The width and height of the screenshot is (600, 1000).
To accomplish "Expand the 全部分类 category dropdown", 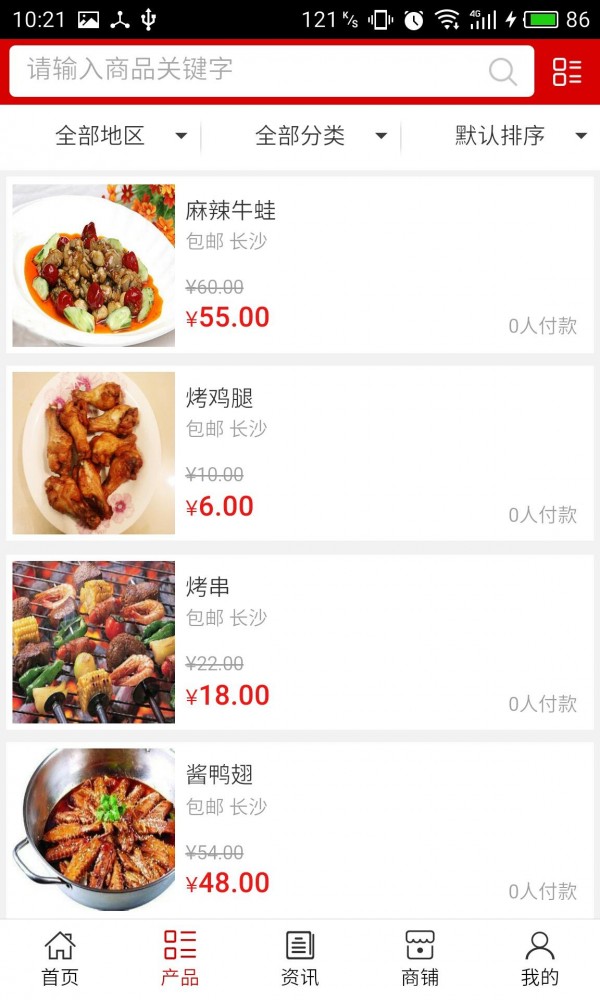I will pos(320,136).
